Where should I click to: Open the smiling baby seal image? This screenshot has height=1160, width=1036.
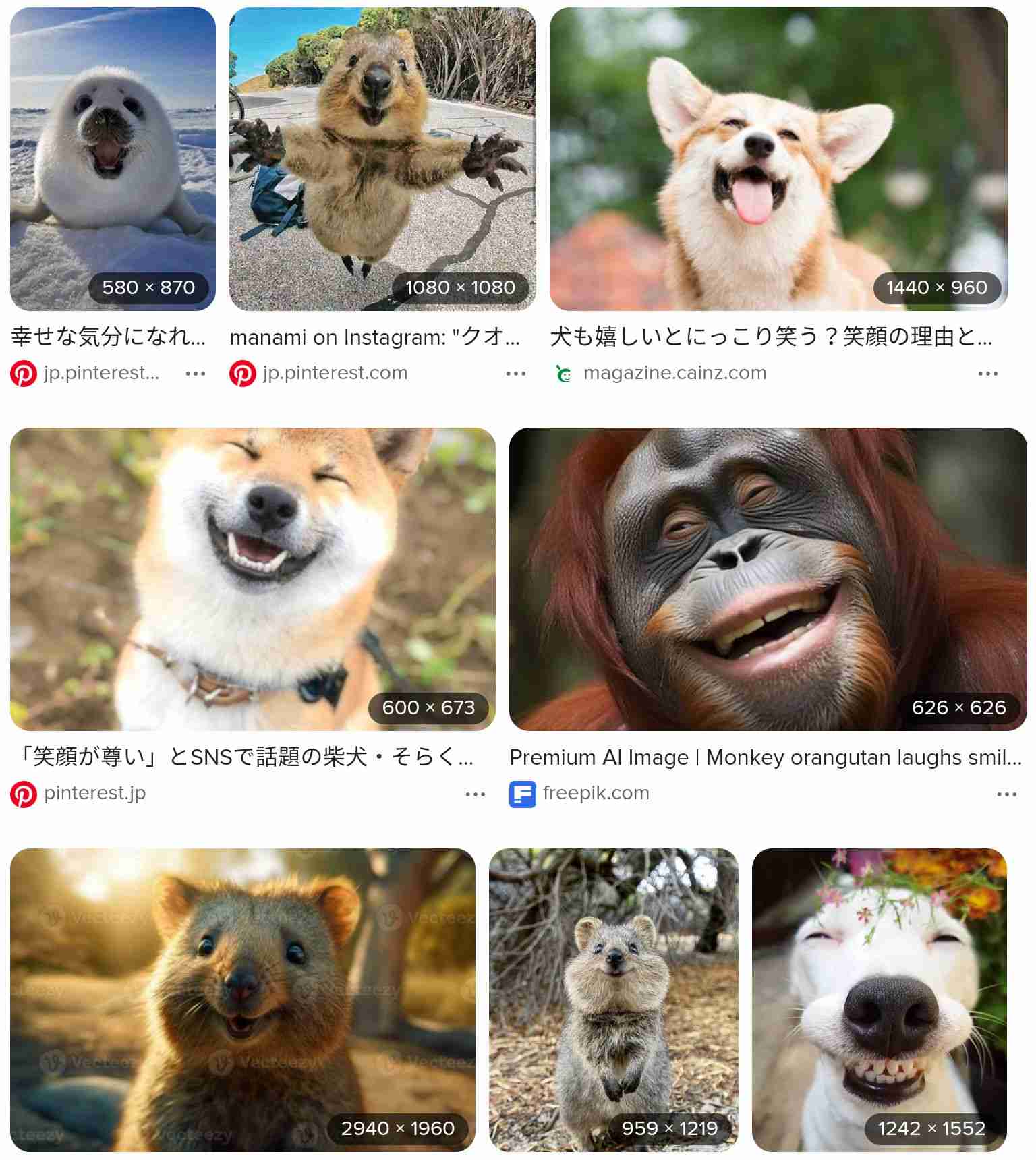pyautogui.click(x=113, y=158)
